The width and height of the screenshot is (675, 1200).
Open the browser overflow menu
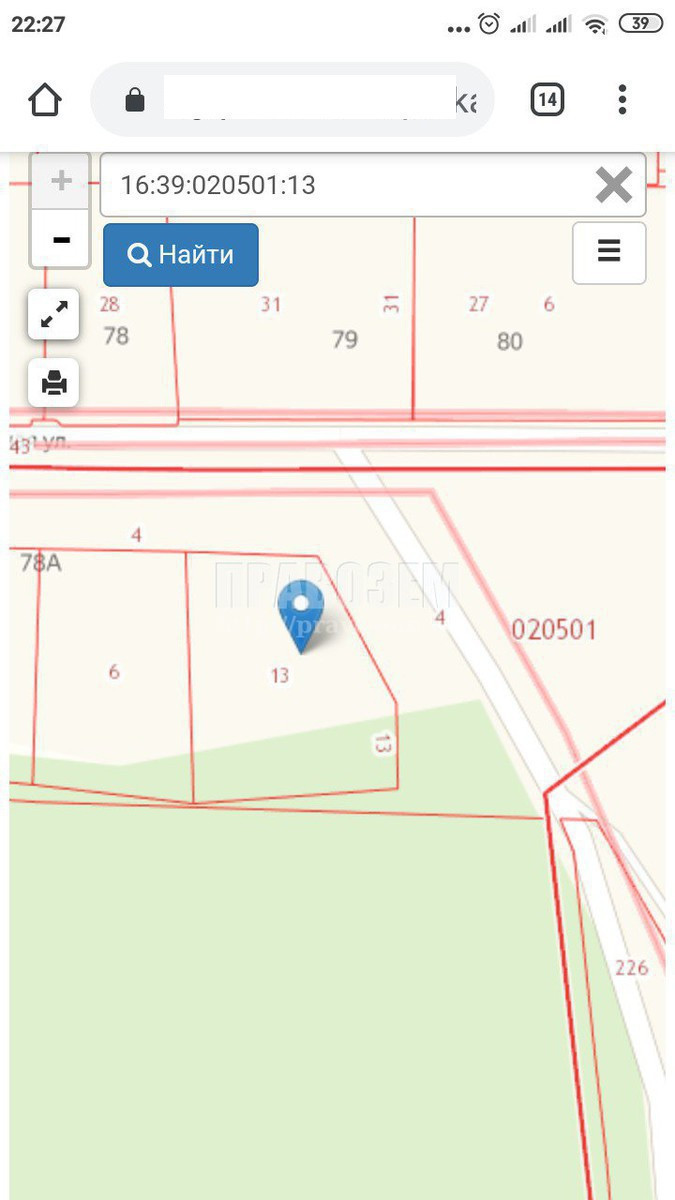(x=622, y=99)
